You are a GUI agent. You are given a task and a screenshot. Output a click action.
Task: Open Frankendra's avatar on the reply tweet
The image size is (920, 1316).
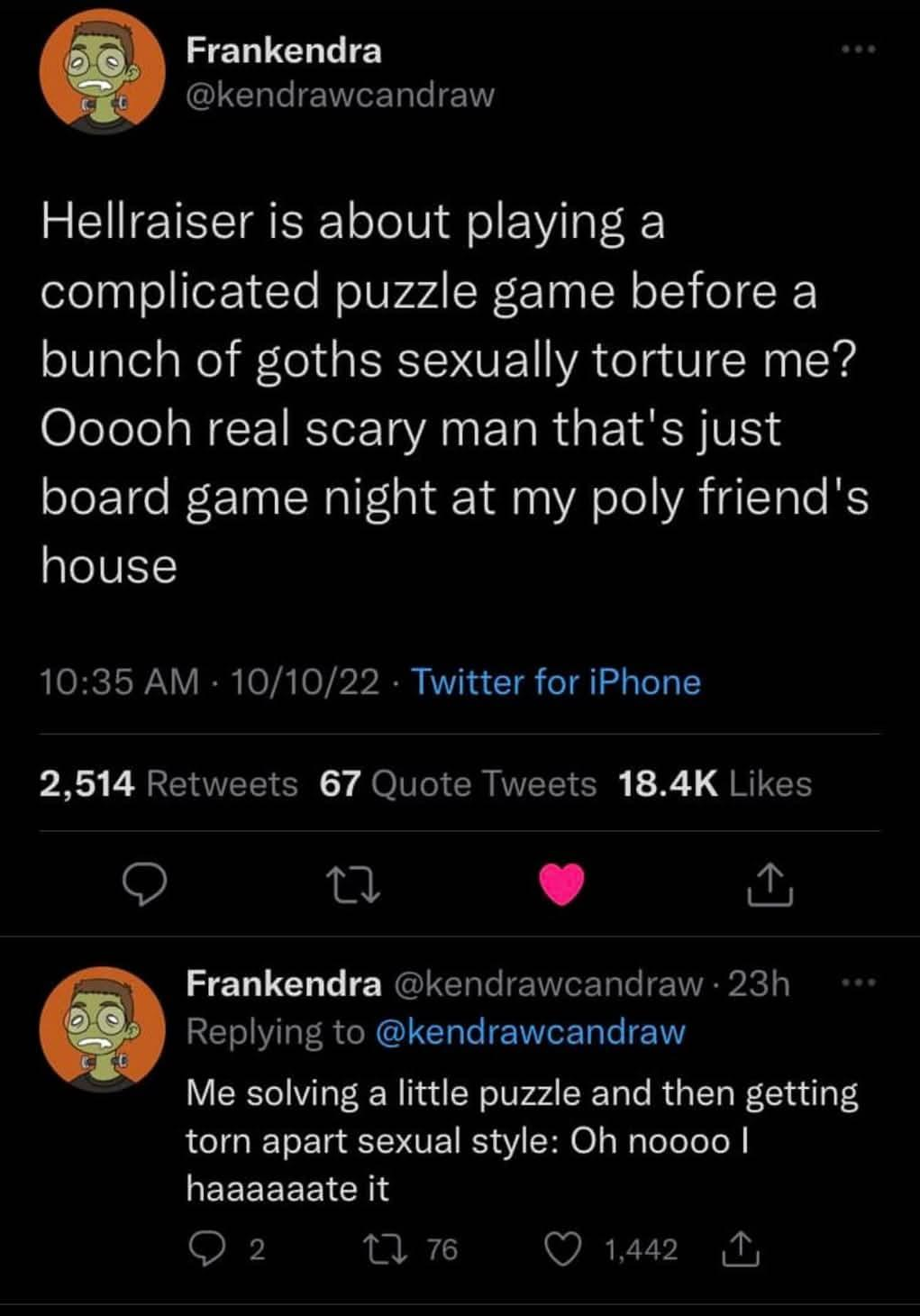pos(101,1028)
